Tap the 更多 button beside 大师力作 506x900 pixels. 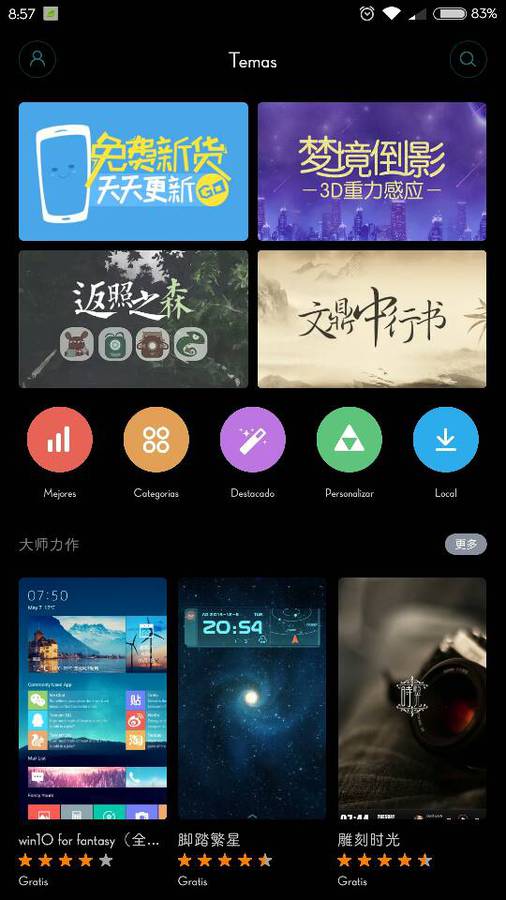[466, 544]
